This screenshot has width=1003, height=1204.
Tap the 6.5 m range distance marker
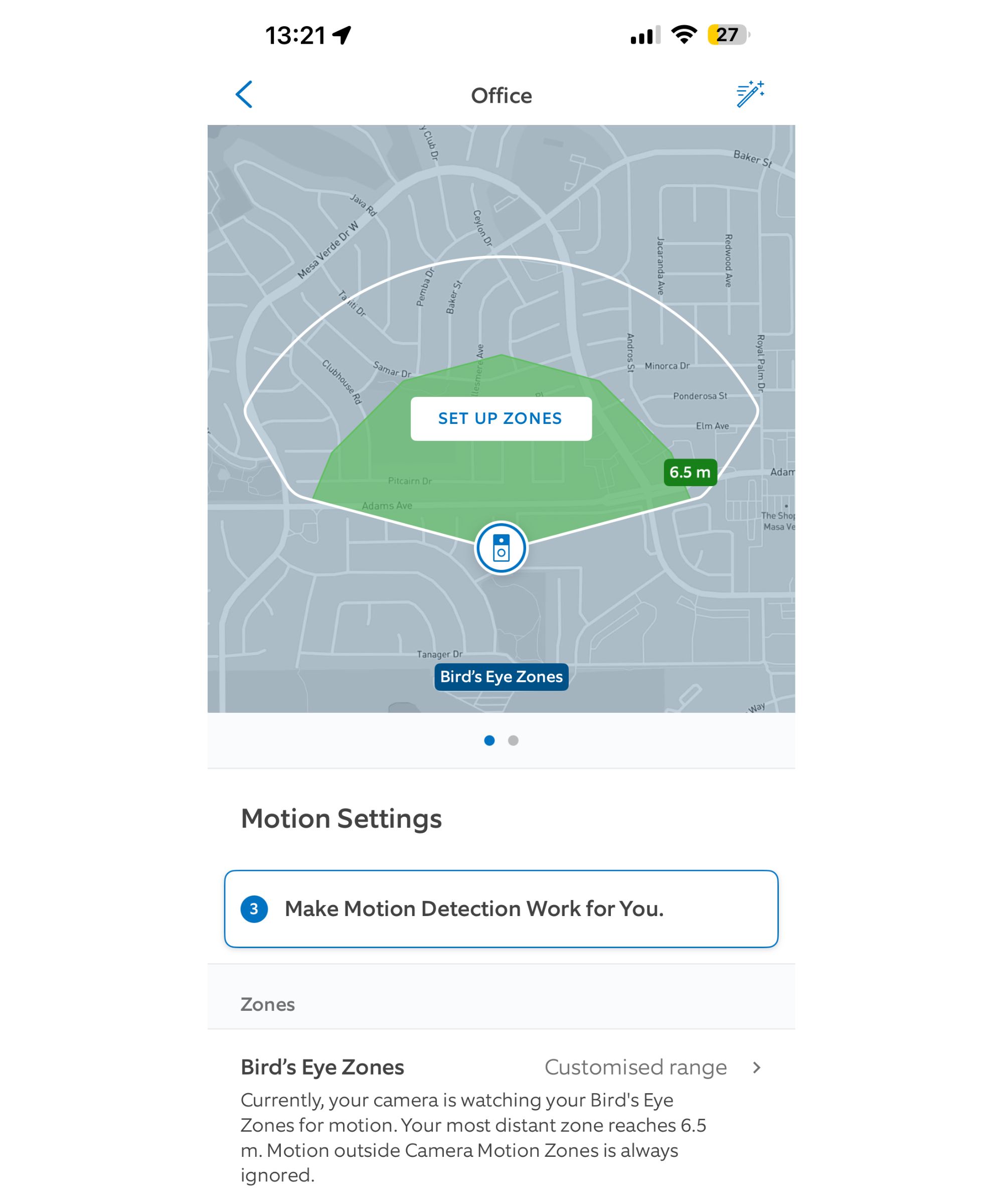coord(690,473)
